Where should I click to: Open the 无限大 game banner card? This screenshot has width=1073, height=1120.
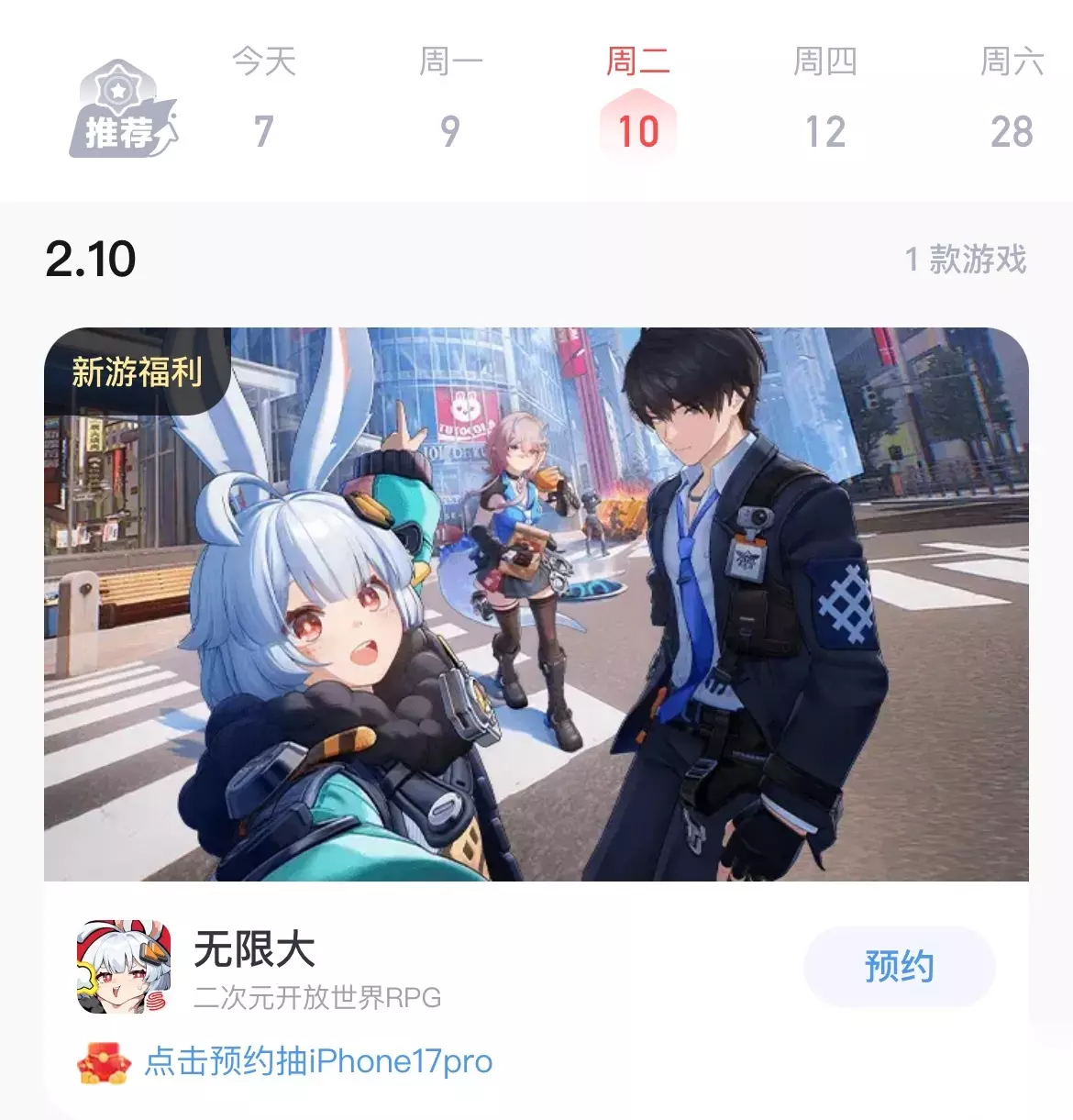(x=536, y=604)
